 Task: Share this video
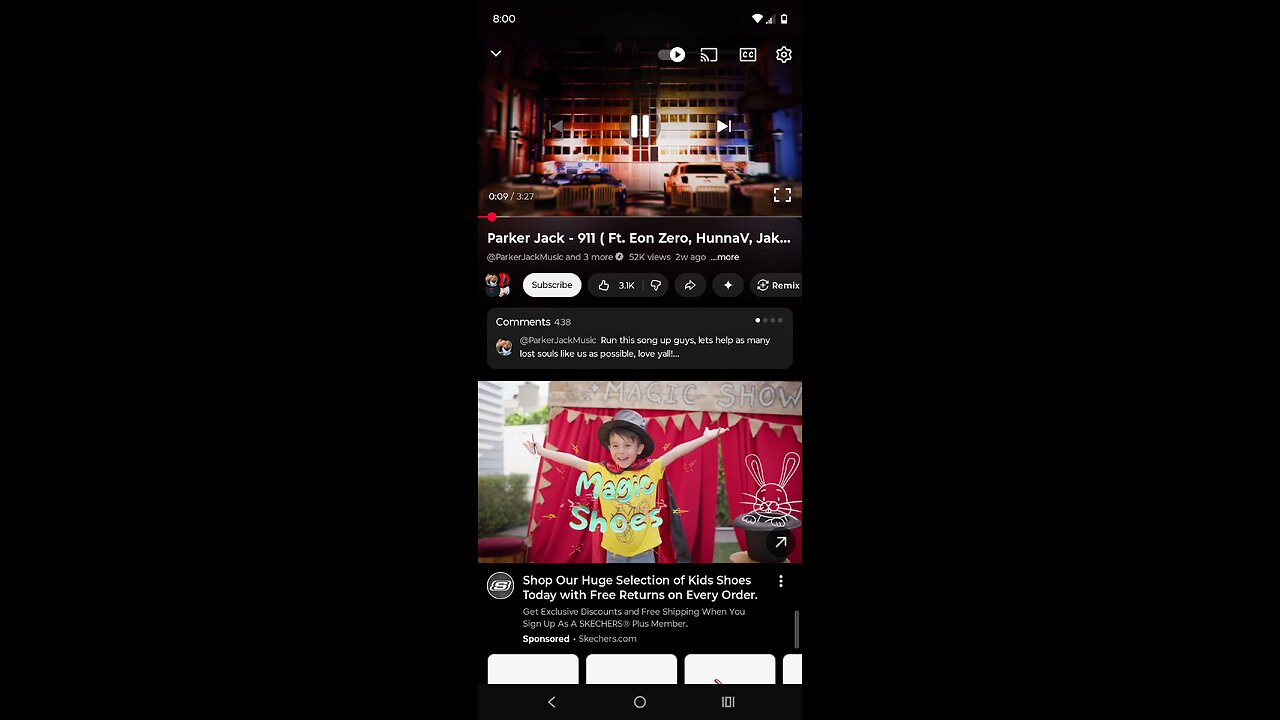tap(690, 285)
